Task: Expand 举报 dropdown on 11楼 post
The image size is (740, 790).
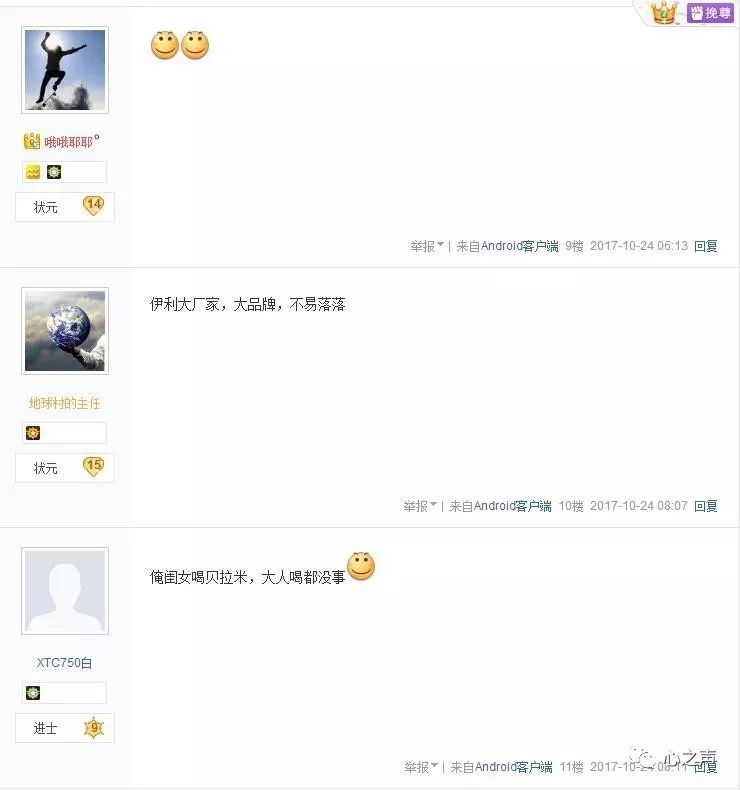Action: point(421,767)
